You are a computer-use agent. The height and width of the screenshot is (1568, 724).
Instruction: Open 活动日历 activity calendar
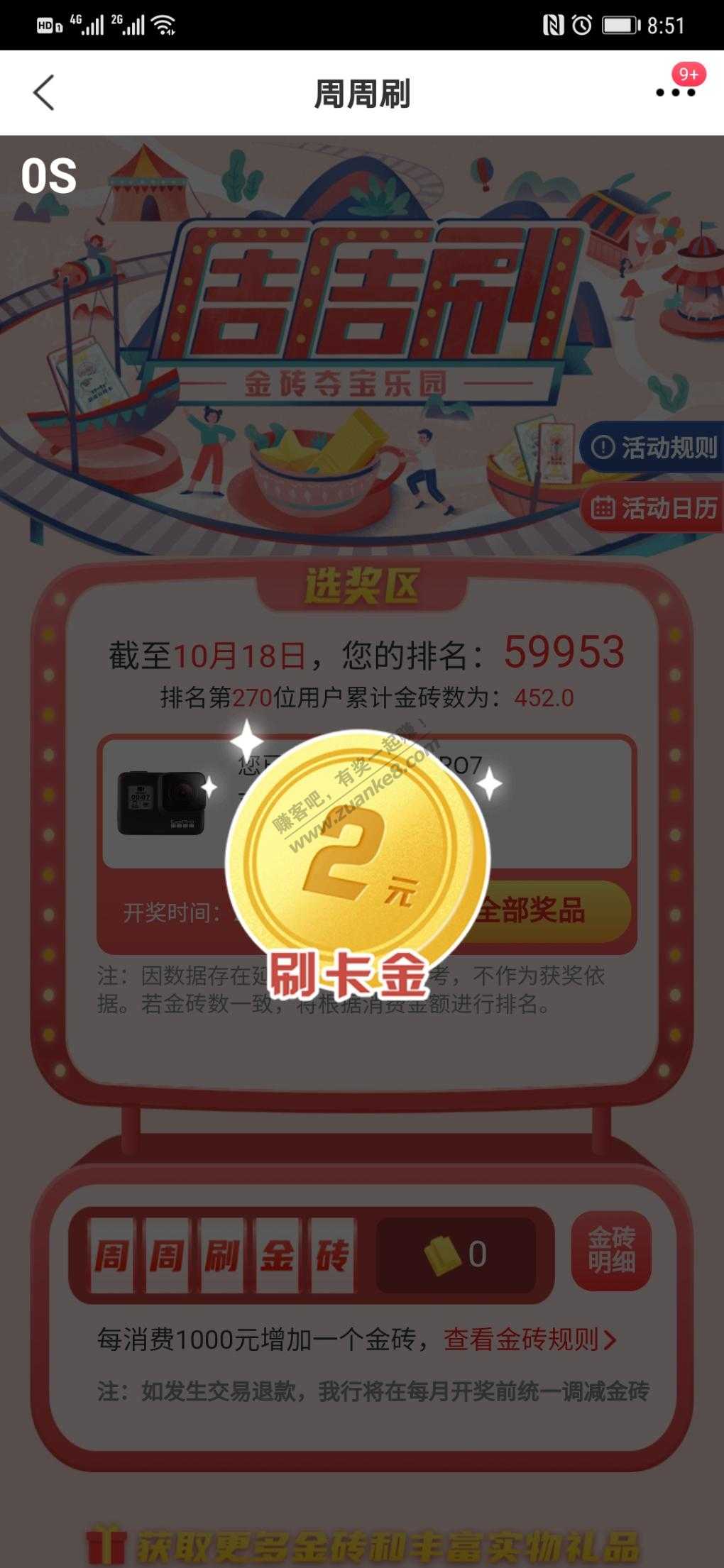tap(654, 508)
